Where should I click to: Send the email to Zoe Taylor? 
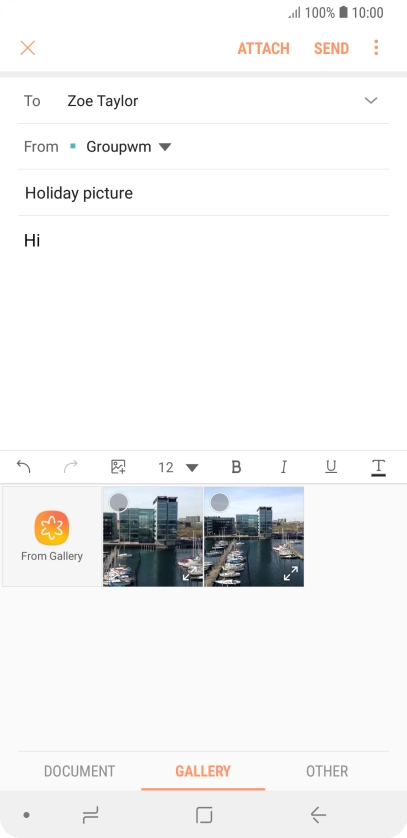coord(331,49)
